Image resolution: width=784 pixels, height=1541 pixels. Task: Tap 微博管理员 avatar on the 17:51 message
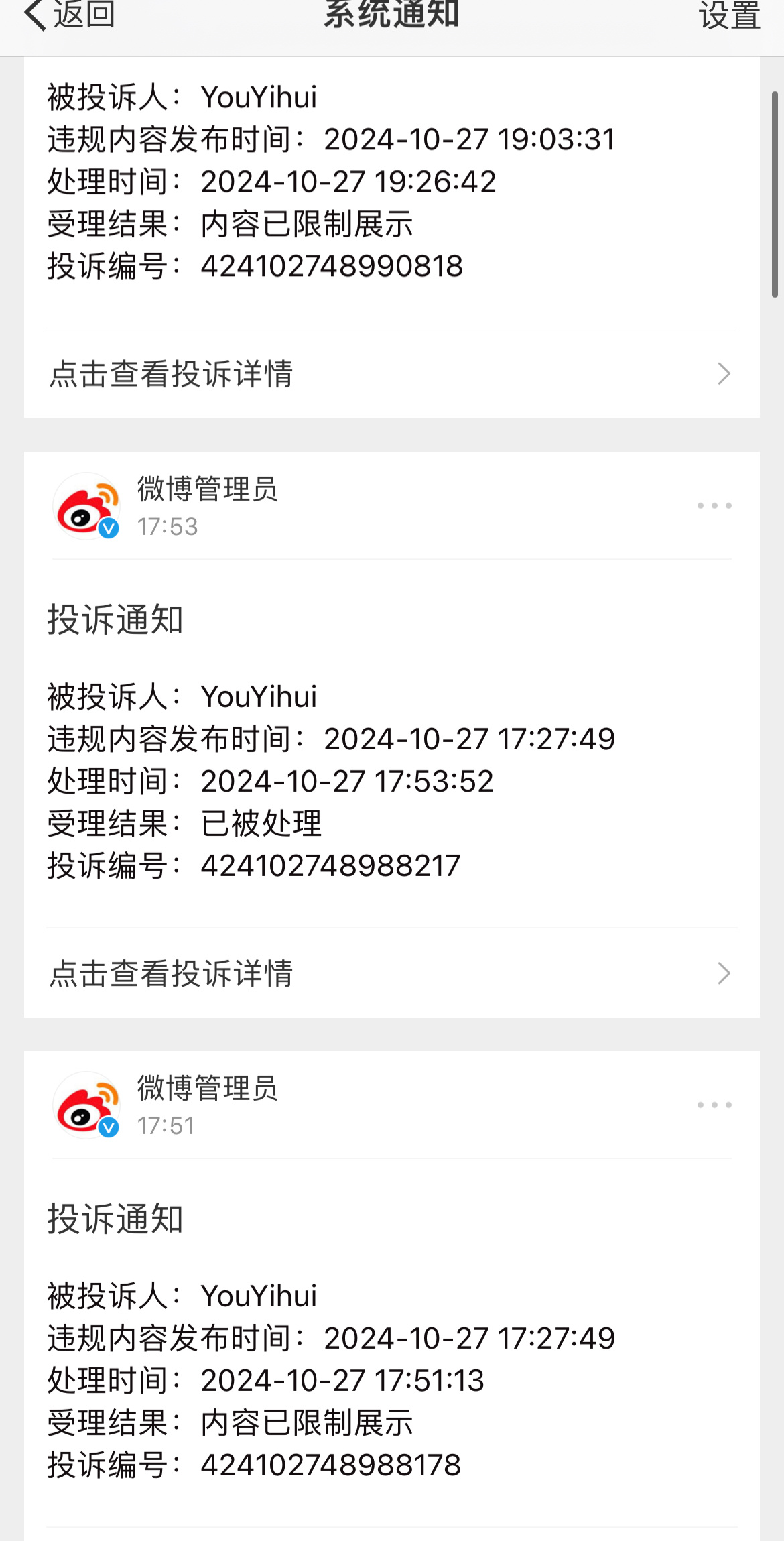(86, 1105)
